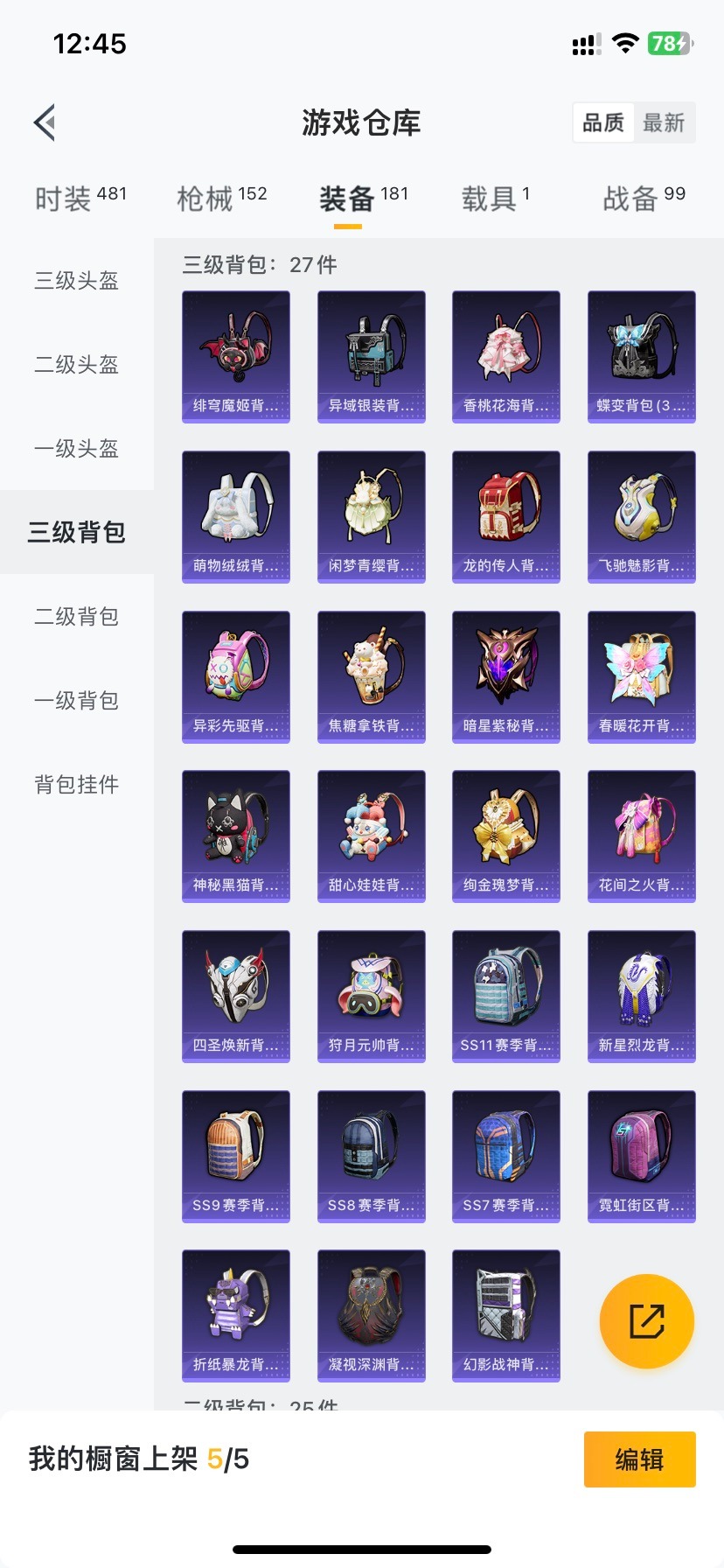The width and height of the screenshot is (724, 1568).
Task: Switch to the 枪械 tab
Action: (221, 199)
